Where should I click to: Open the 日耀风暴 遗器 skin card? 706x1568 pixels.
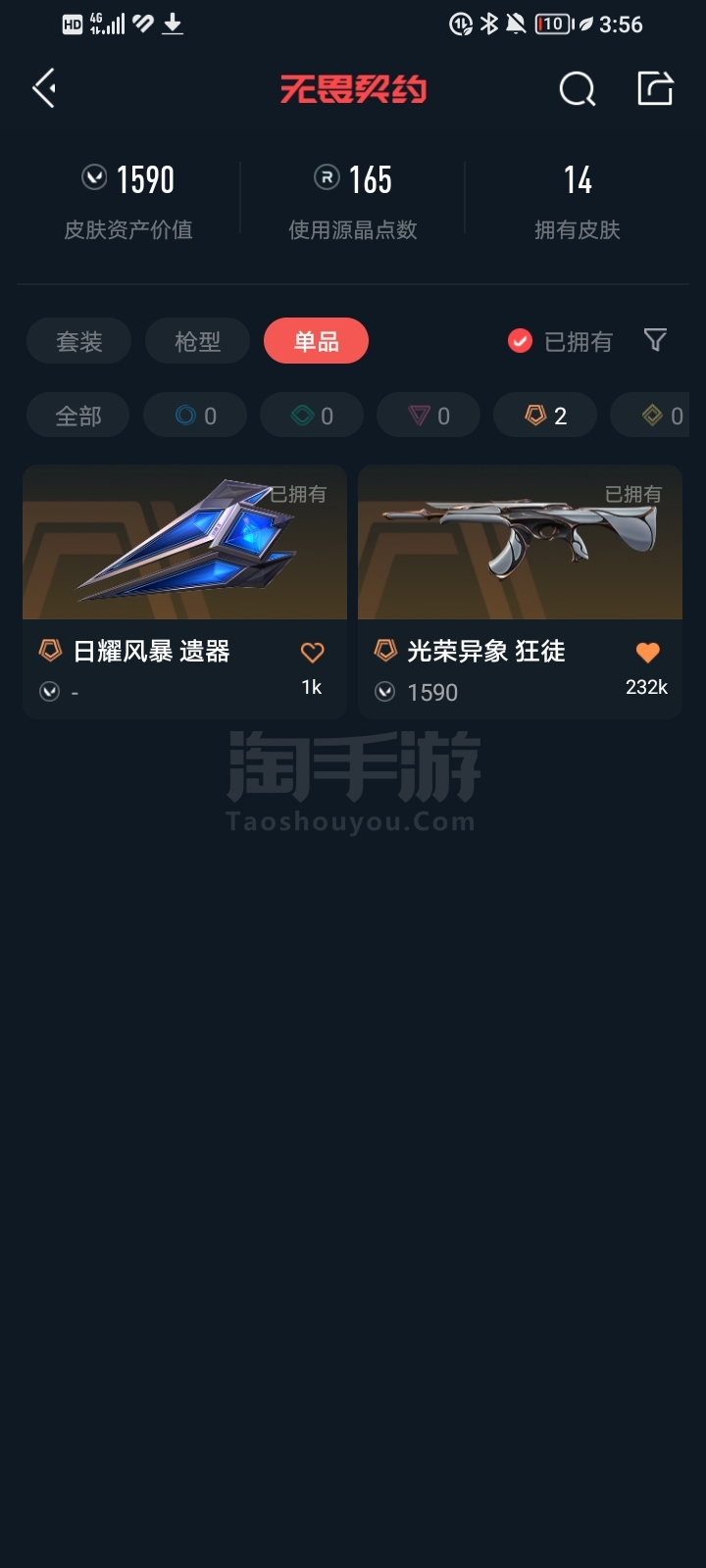coord(184,592)
